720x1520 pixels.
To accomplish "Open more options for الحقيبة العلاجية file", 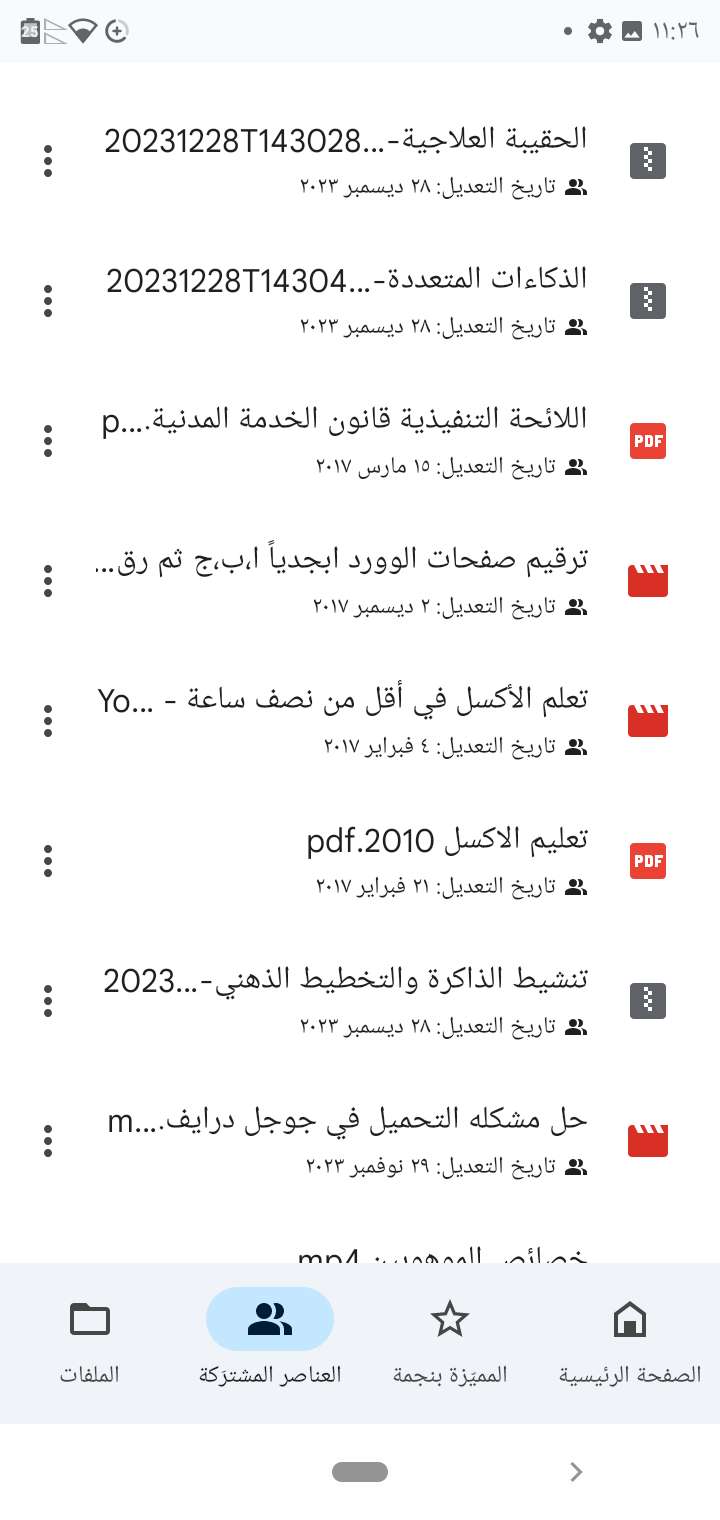I will (x=47, y=161).
